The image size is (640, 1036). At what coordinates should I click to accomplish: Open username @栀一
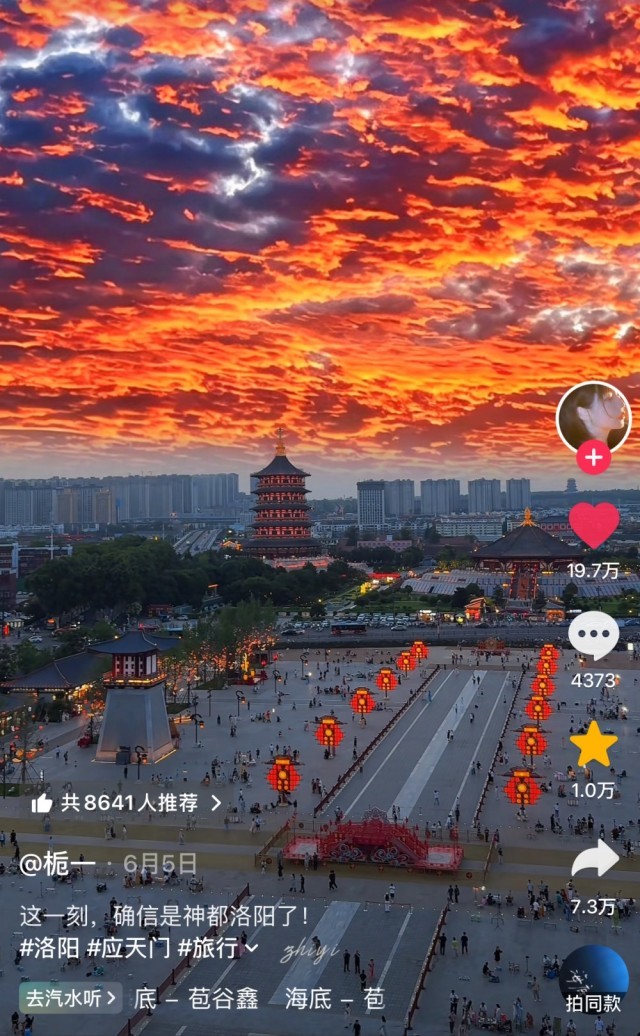coord(57,864)
